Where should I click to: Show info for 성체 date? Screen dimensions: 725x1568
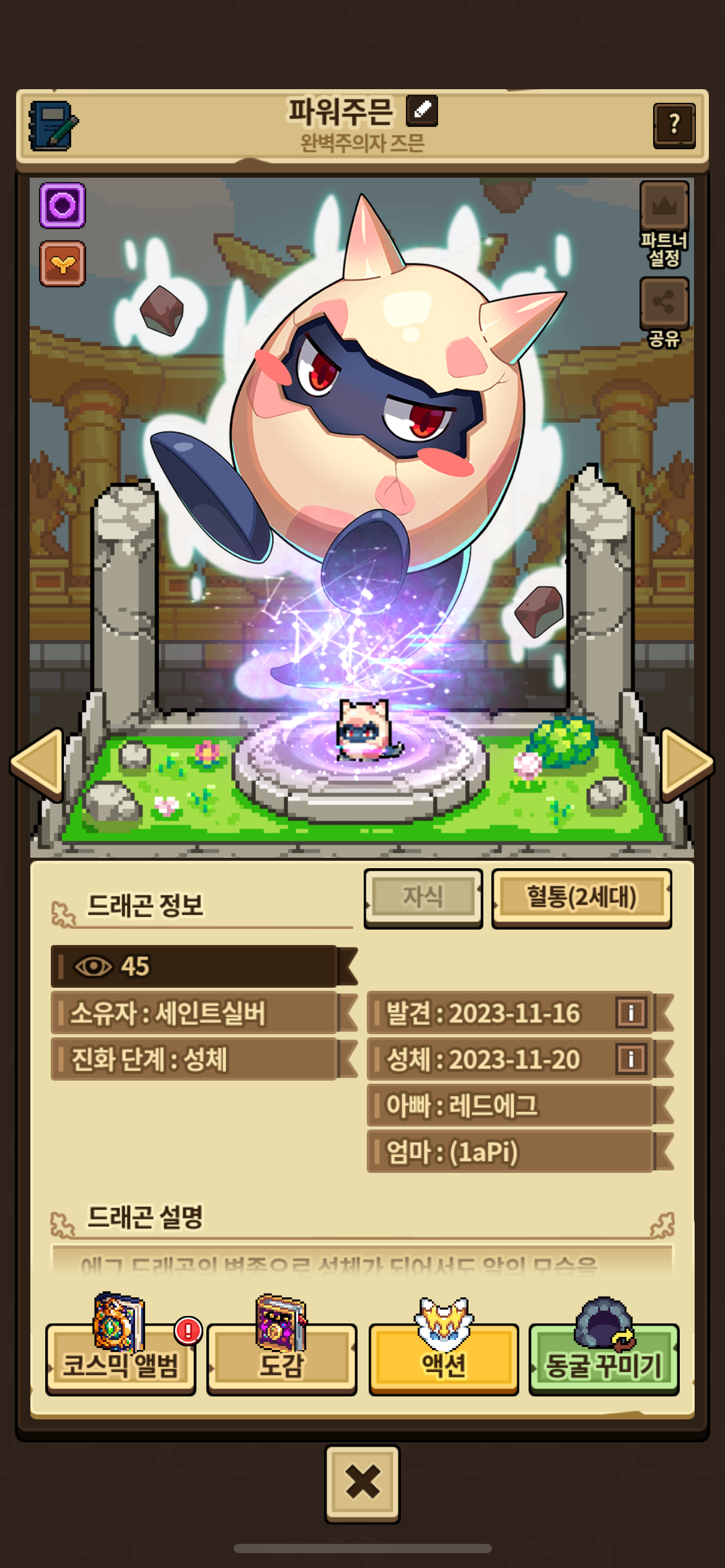tap(631, 1059)
